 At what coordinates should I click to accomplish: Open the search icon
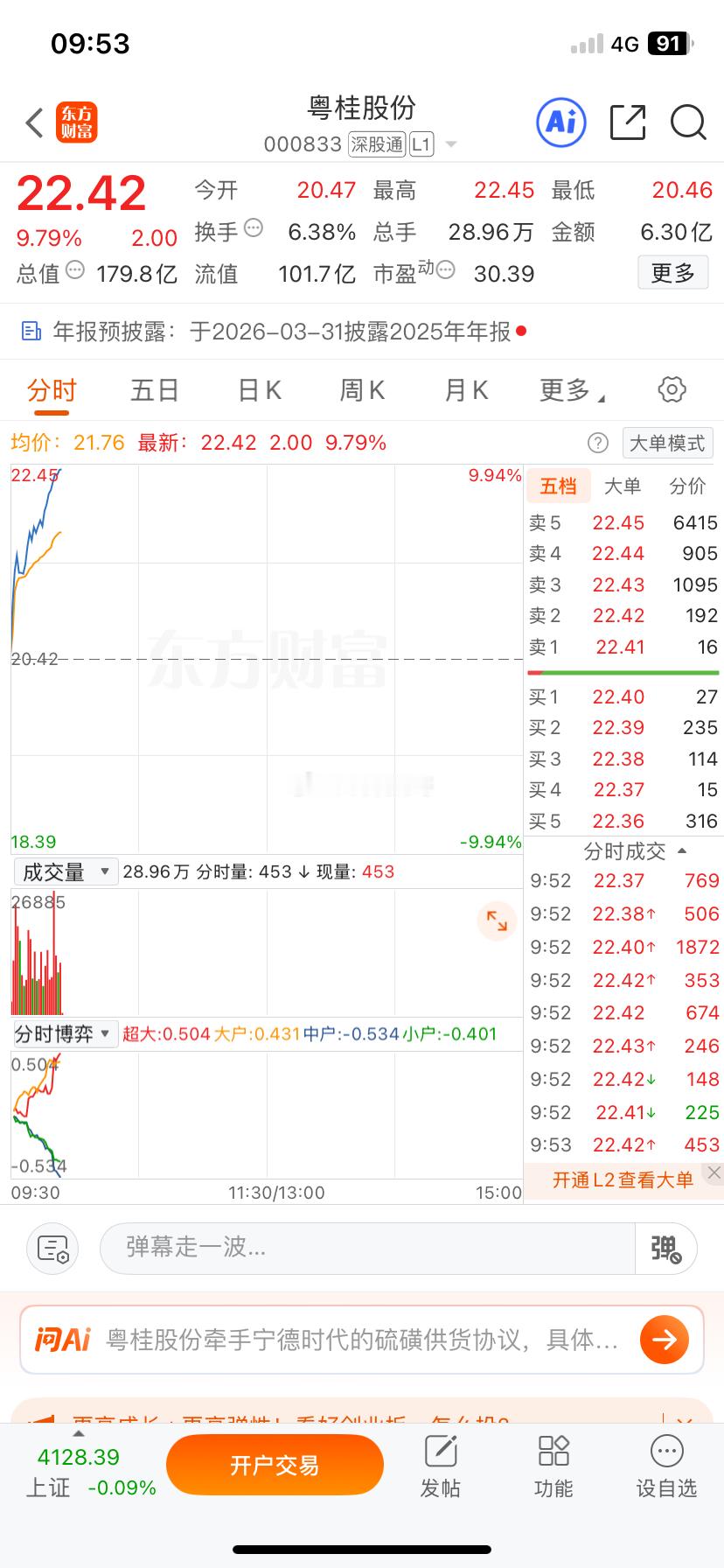(689, 124)
